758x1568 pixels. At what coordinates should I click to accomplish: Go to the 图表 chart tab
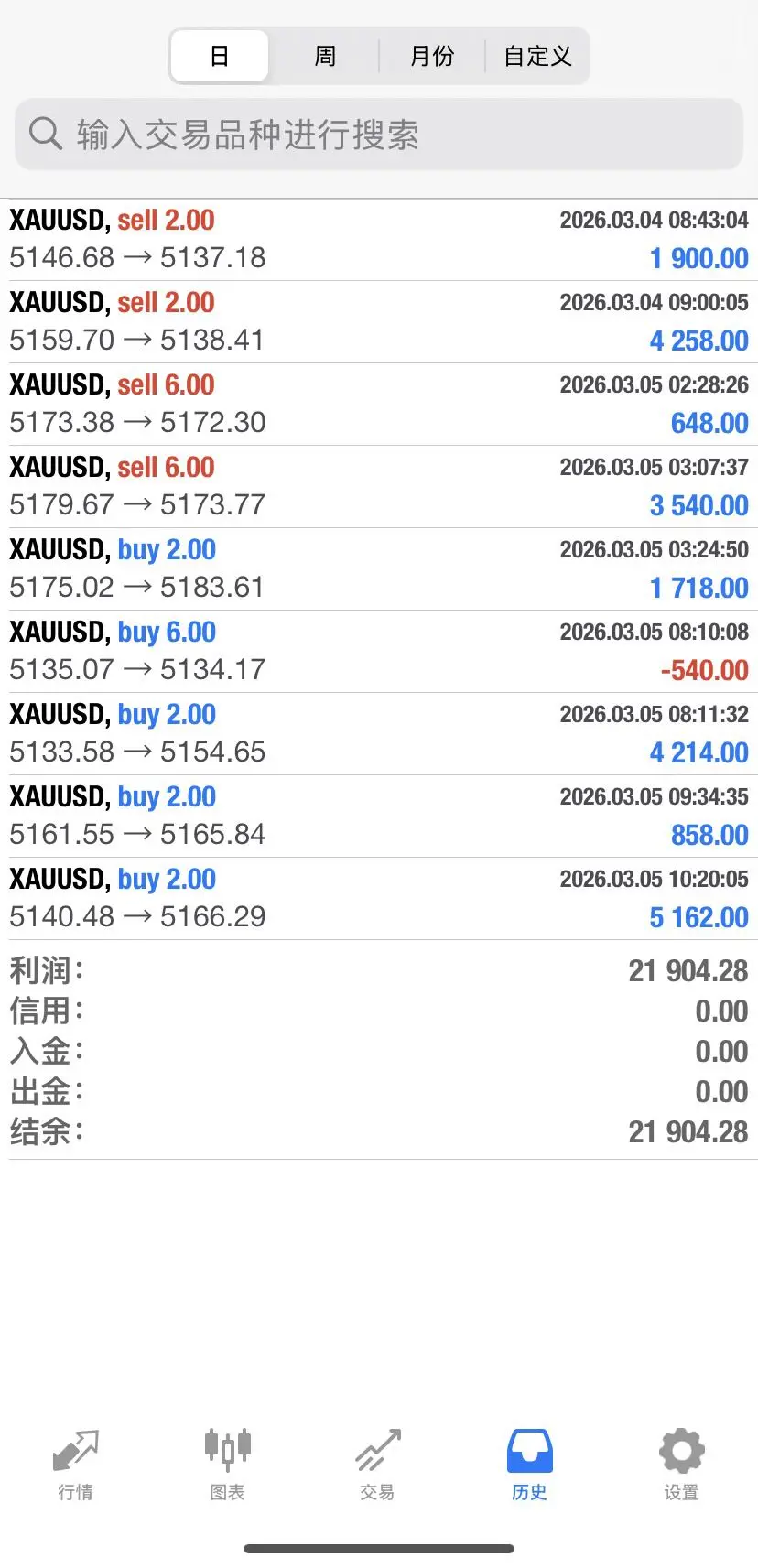coord(227,1464)
